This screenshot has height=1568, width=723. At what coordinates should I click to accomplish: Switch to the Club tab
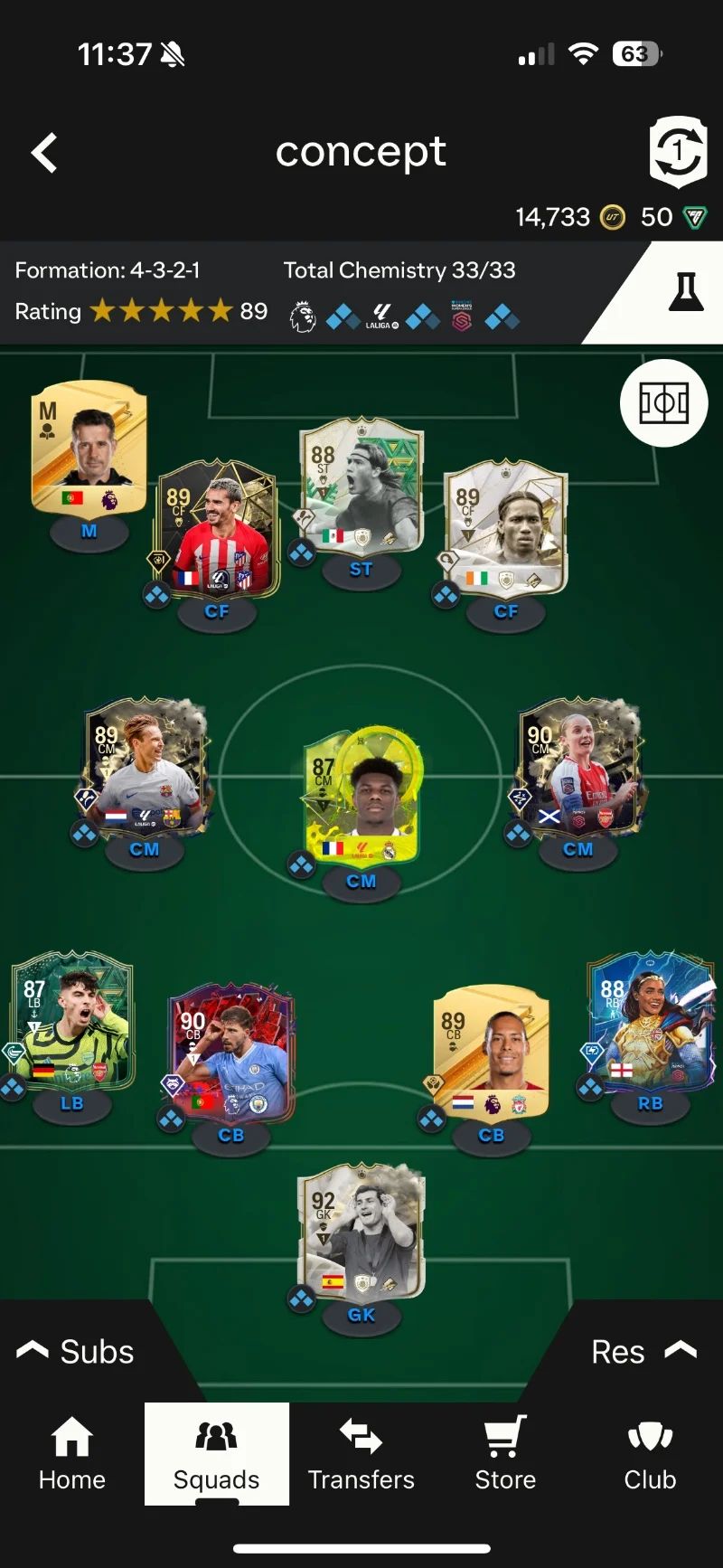pos(651,1454)
